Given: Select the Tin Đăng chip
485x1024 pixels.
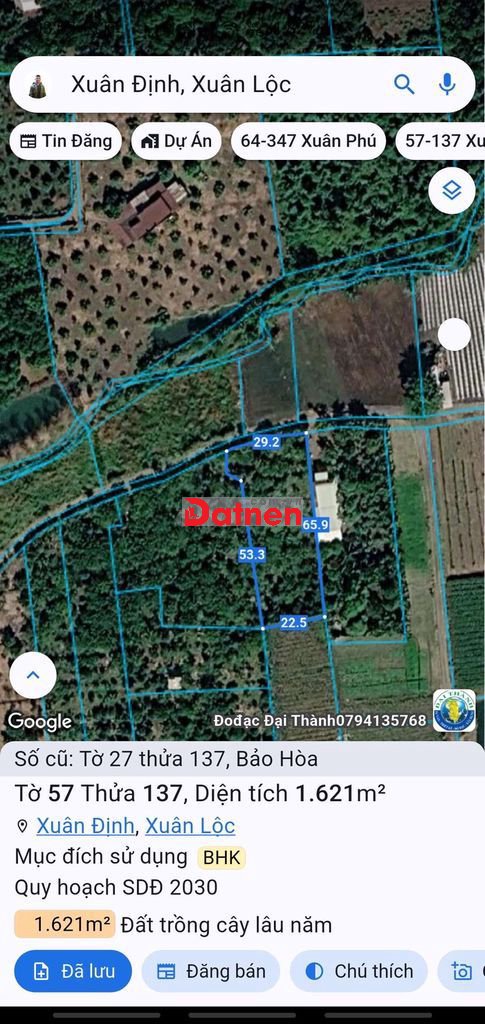Looking at the screenshot, I should 65,141.
